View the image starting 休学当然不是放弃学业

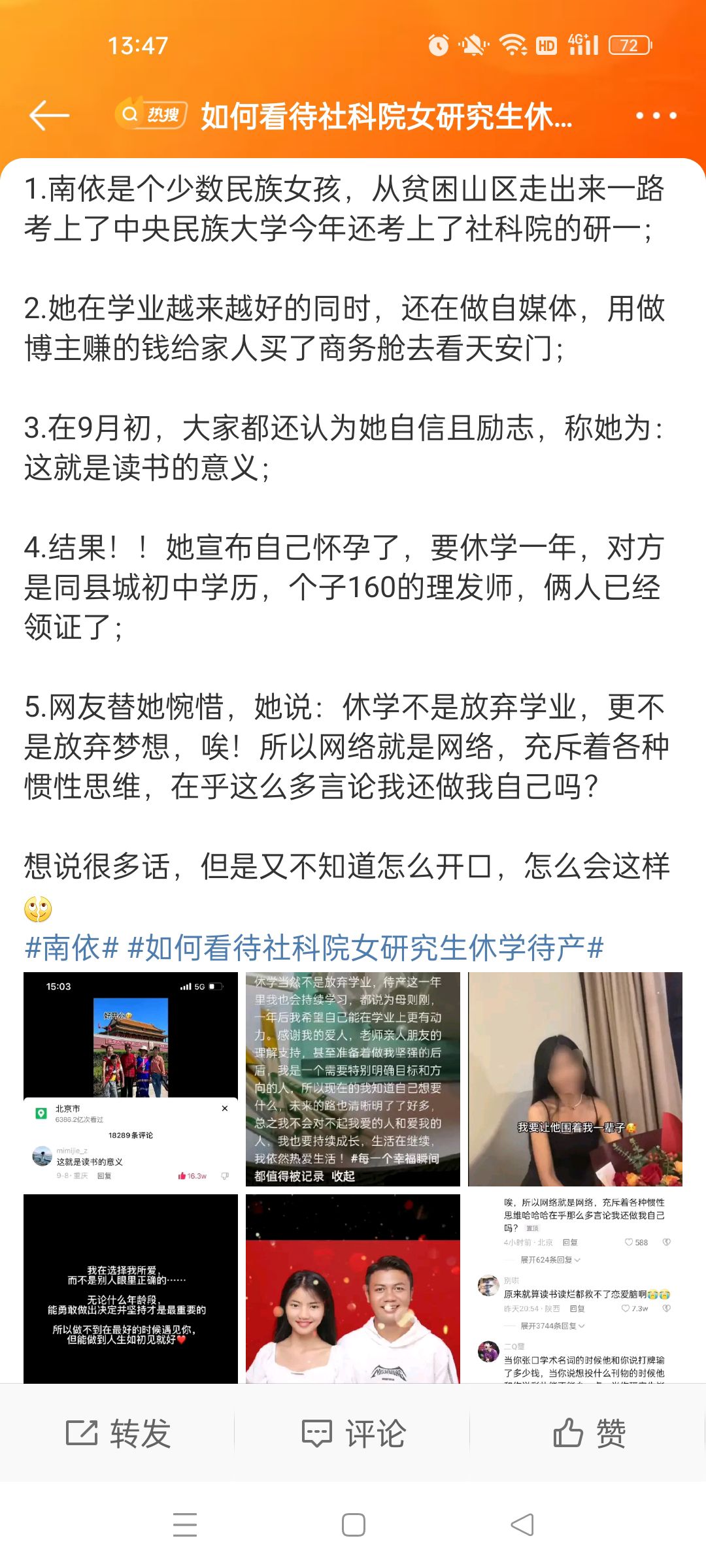point(353,1079)
